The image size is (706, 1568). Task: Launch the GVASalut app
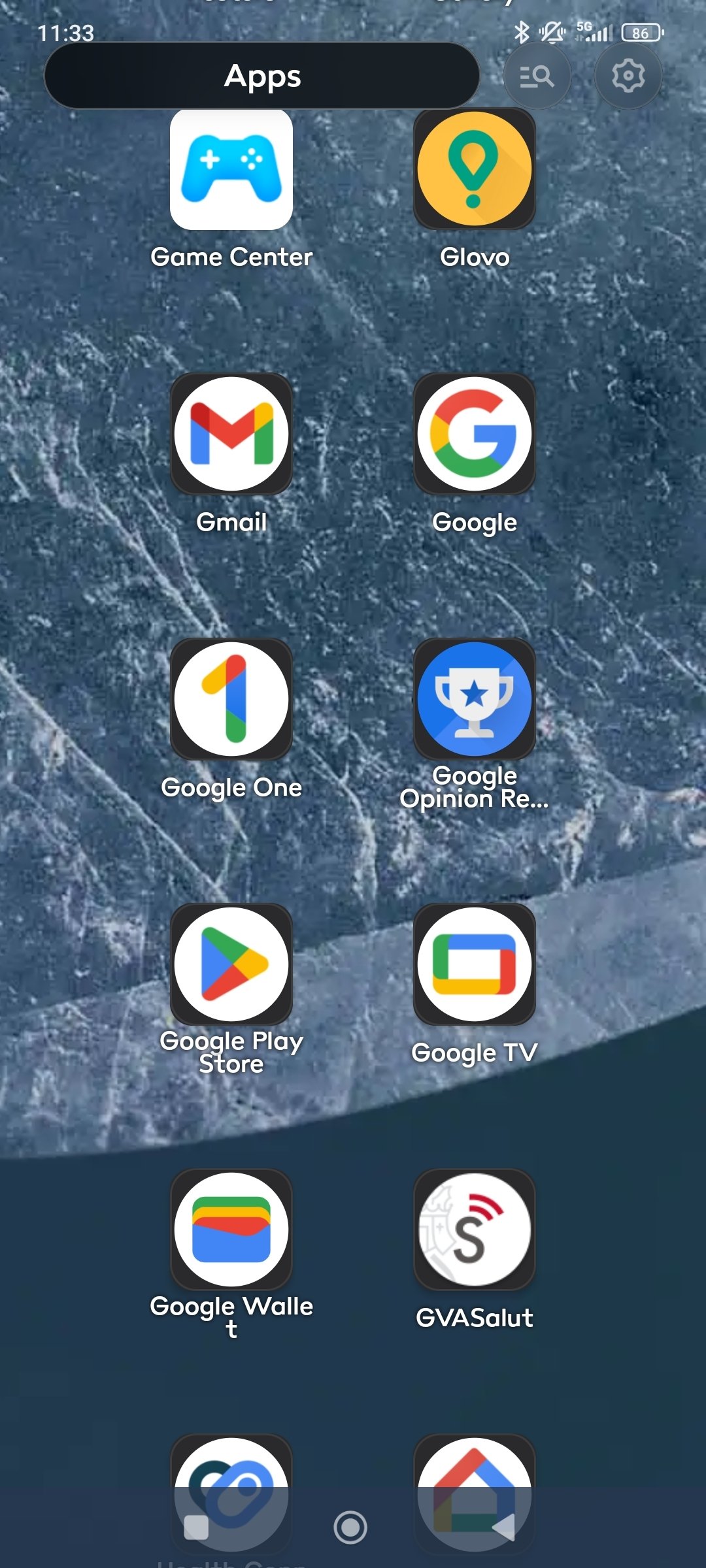[x=475, y=1230]
